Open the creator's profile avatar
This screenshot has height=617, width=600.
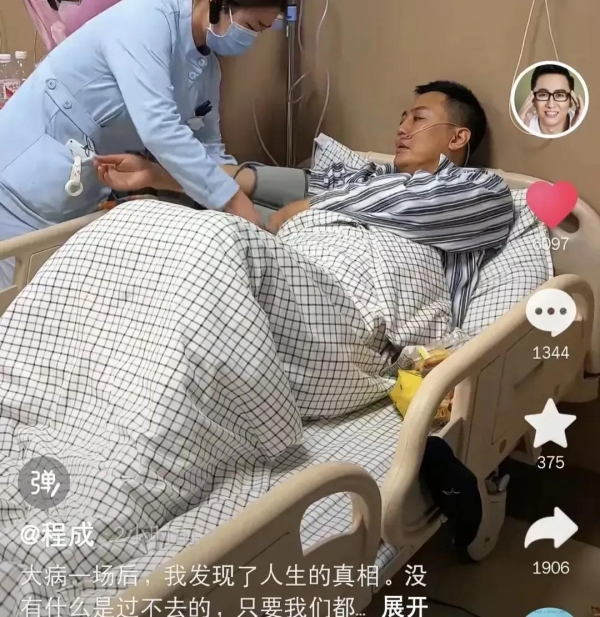[549, 99]
